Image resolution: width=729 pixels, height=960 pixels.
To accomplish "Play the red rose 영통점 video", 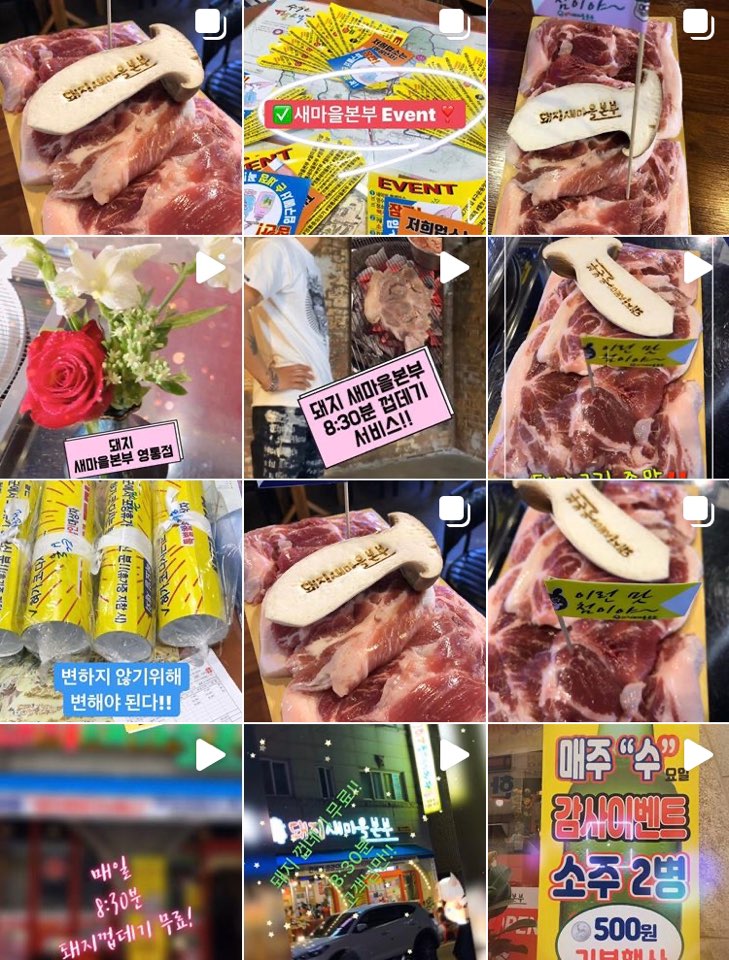I will tap(120, 357).
